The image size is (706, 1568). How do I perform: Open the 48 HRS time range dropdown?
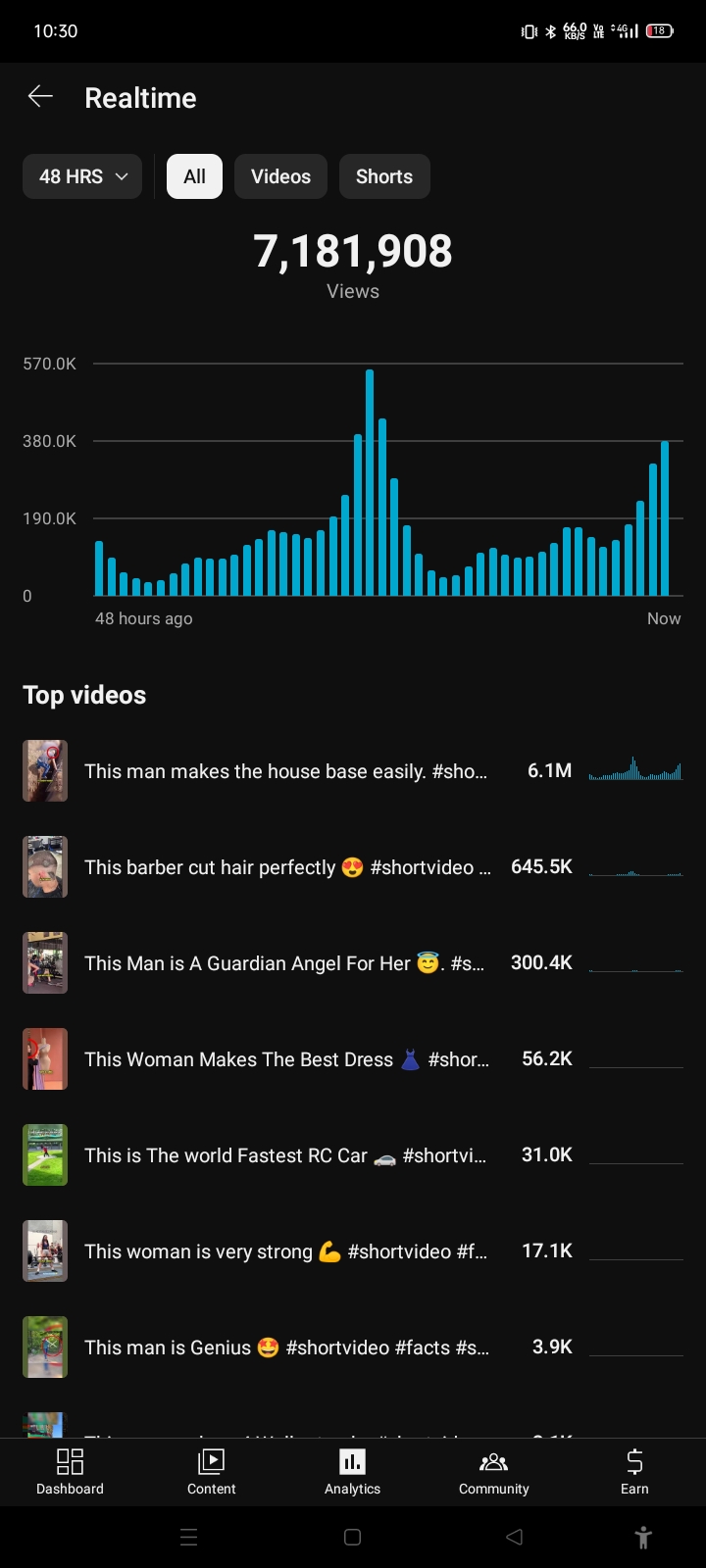[x=82, y=176]
